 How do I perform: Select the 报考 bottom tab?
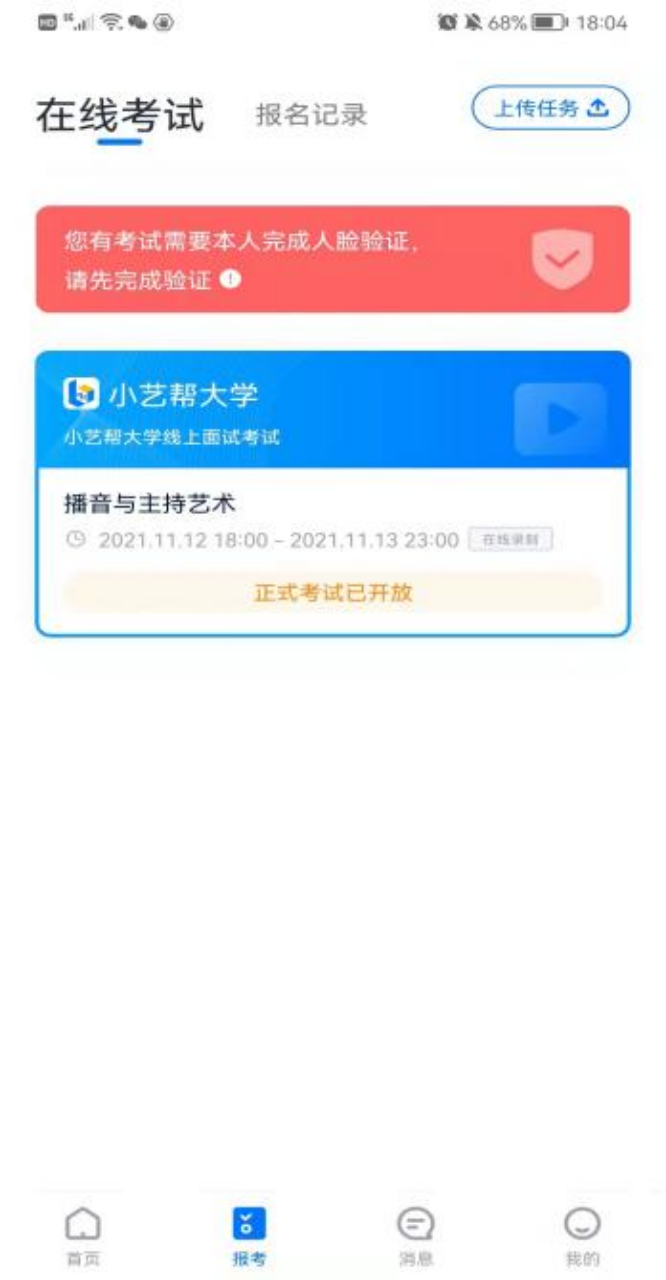click(249, 1235)
